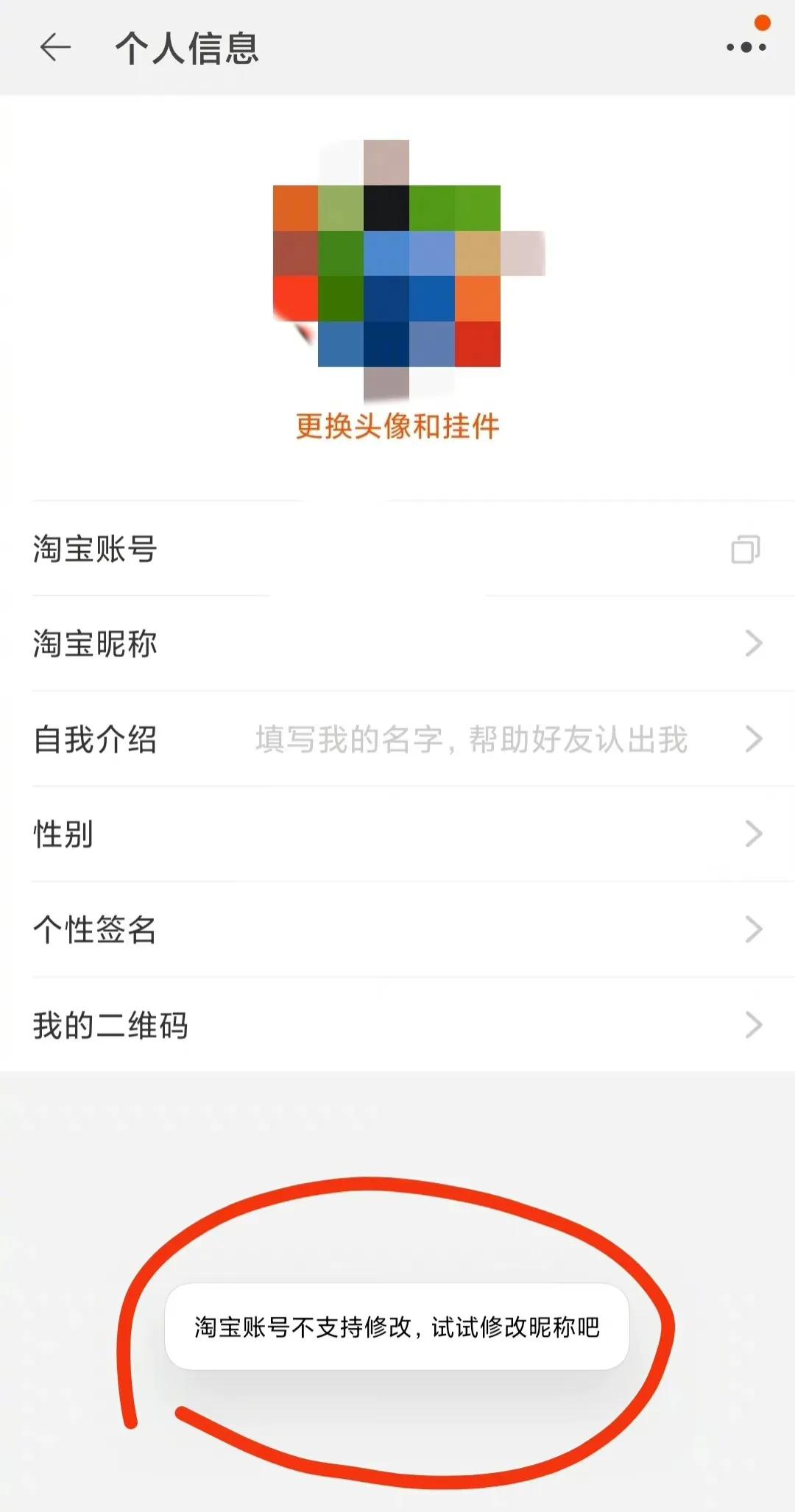View 我的二维码

pyautogui.click(x=397, y=1024)
